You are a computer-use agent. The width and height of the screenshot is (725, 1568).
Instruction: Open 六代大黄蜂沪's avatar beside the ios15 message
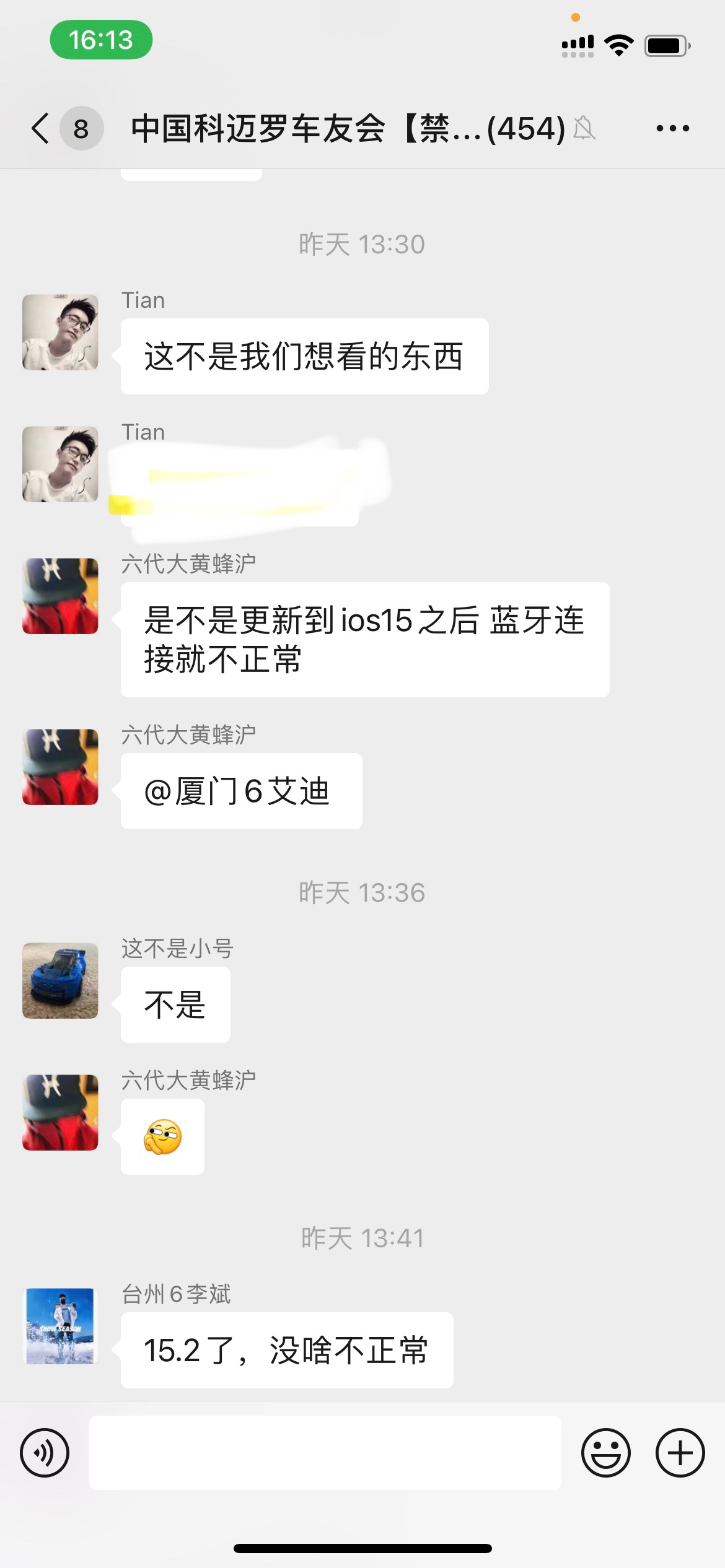click(60, 596)
